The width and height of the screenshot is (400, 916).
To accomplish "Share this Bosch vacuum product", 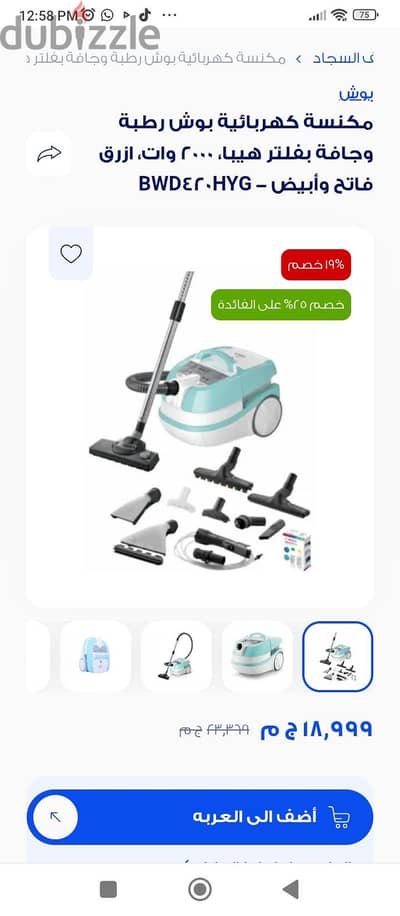I will click(49, 154).
